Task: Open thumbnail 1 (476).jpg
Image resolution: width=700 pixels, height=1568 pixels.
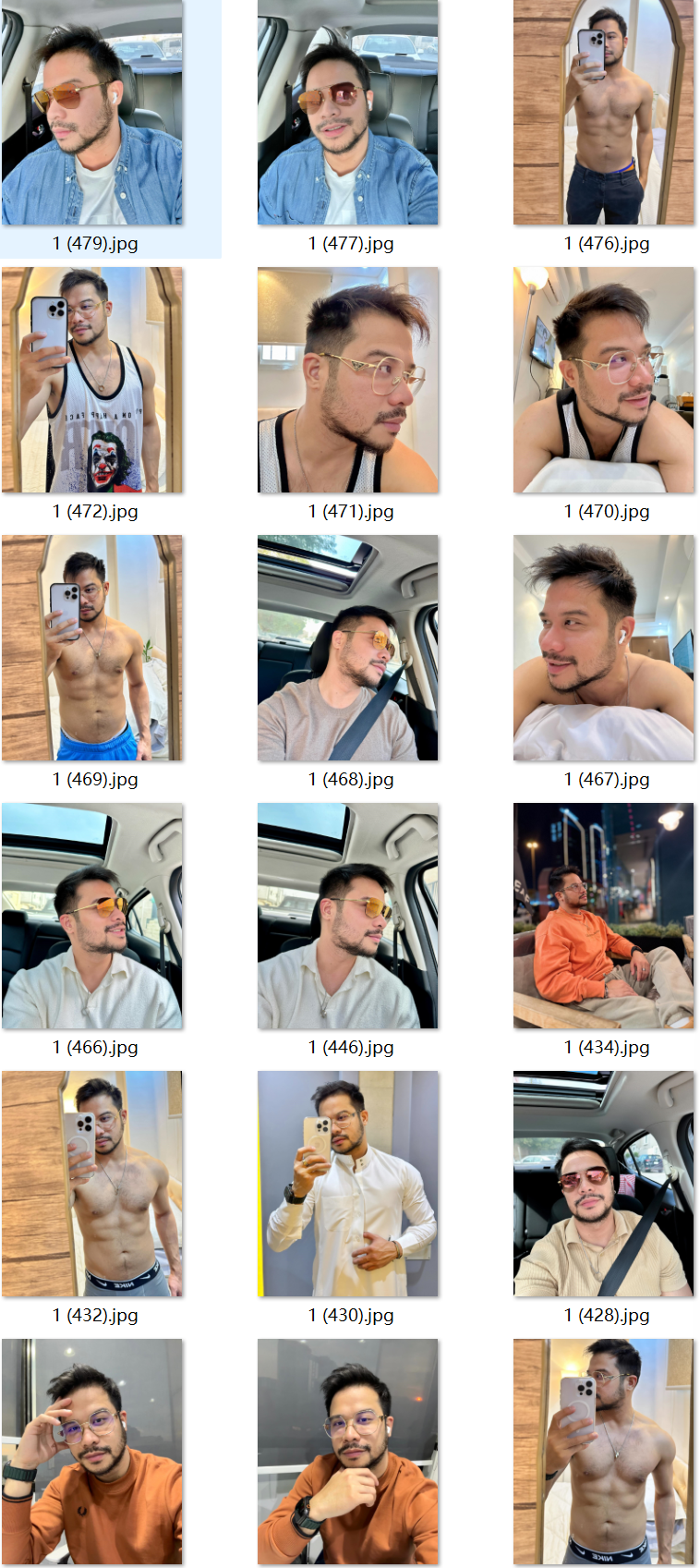Action: (604, 113)
